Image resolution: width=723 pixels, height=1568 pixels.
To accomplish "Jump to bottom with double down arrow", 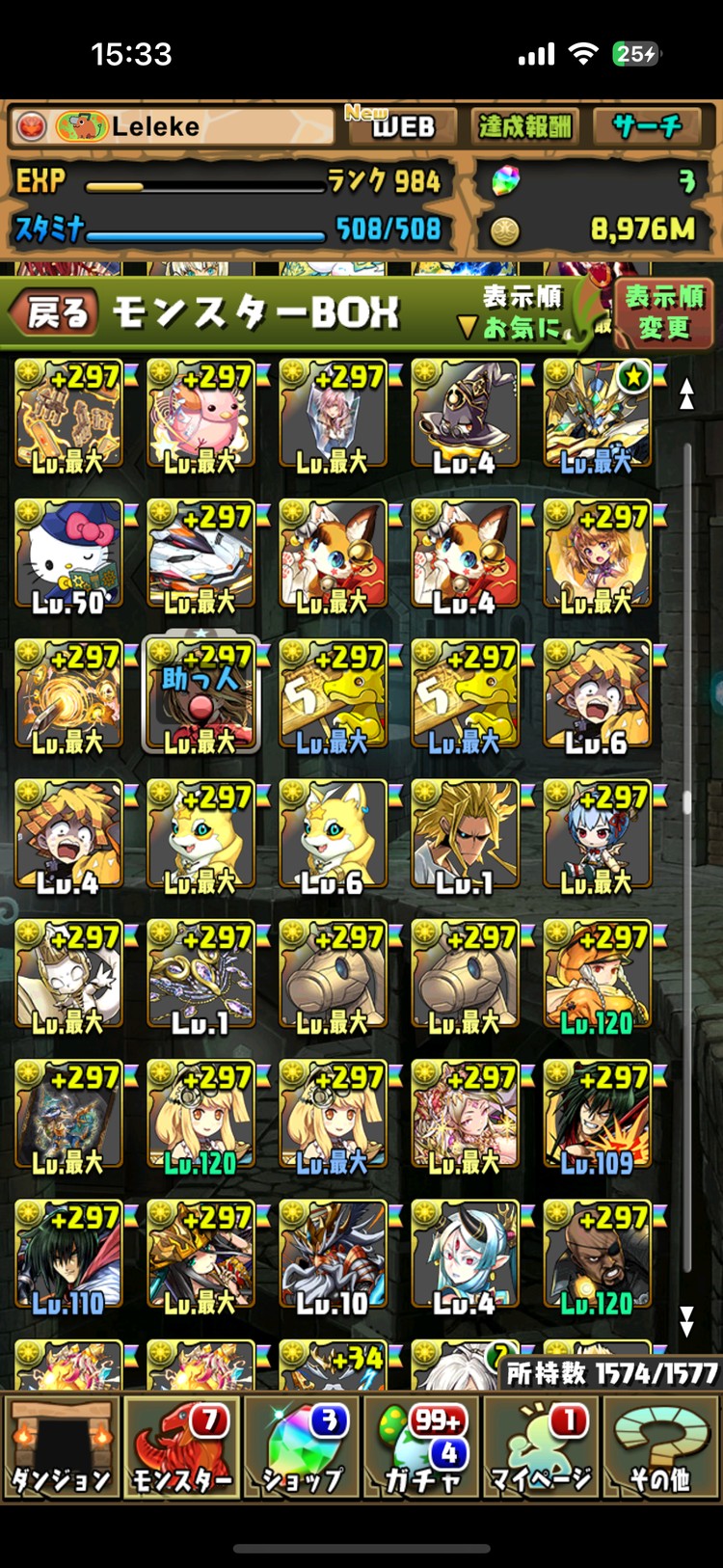I will [x=686, y=1320].
